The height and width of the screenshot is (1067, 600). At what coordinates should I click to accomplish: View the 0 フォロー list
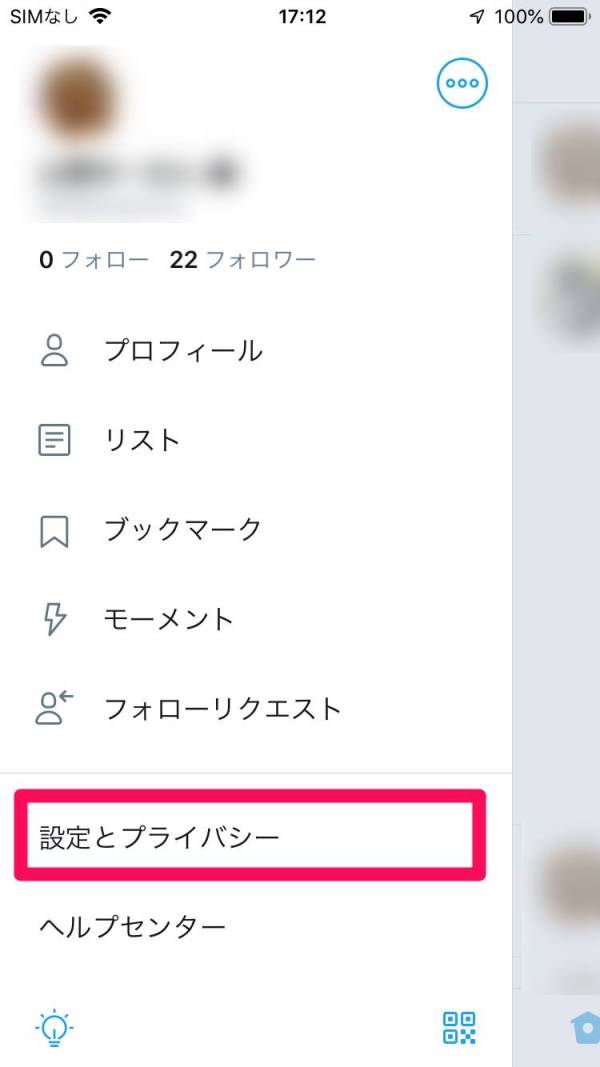click(93, 260)
